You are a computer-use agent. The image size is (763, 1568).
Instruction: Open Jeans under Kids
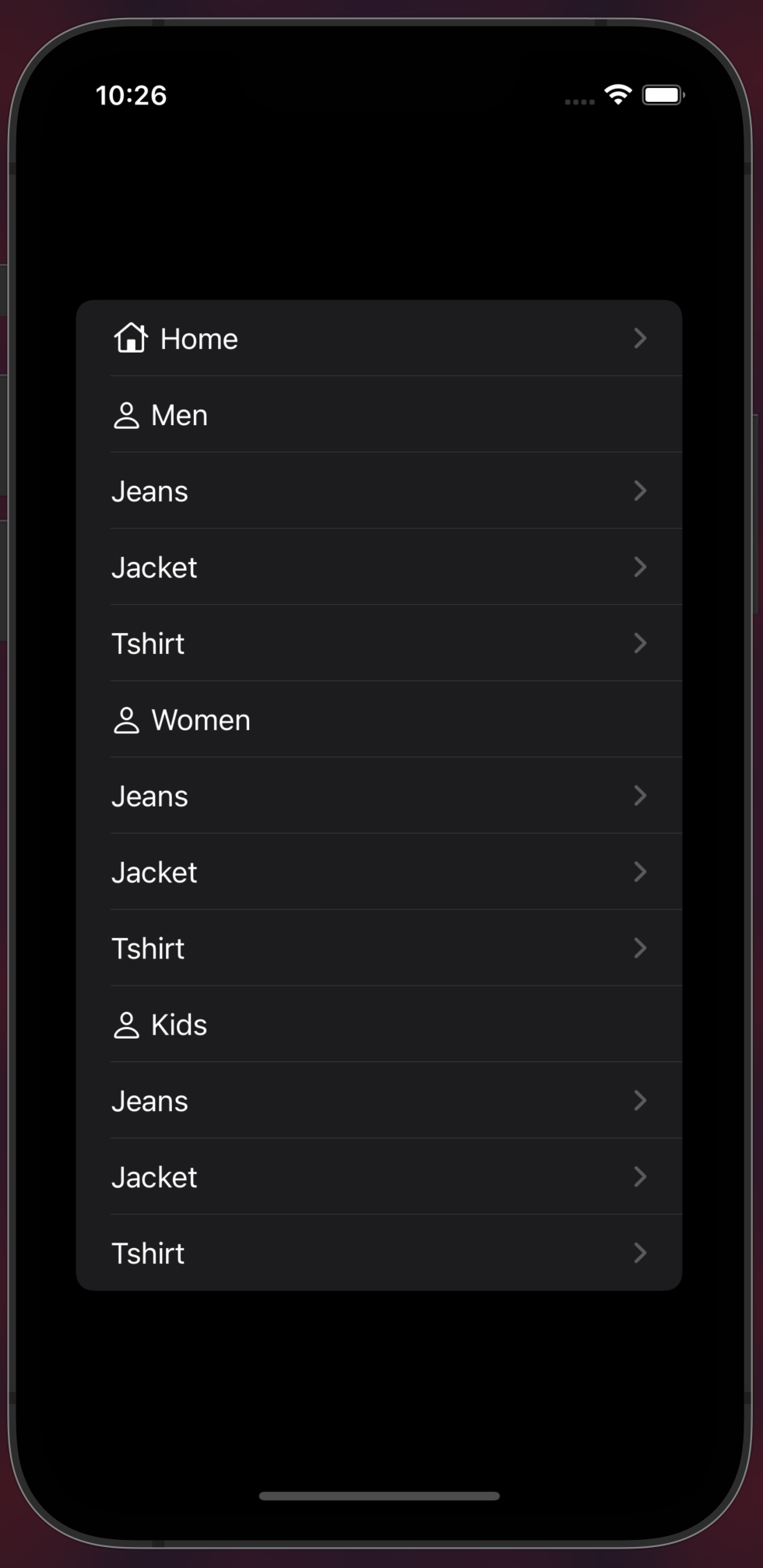tap(379, 1101)
